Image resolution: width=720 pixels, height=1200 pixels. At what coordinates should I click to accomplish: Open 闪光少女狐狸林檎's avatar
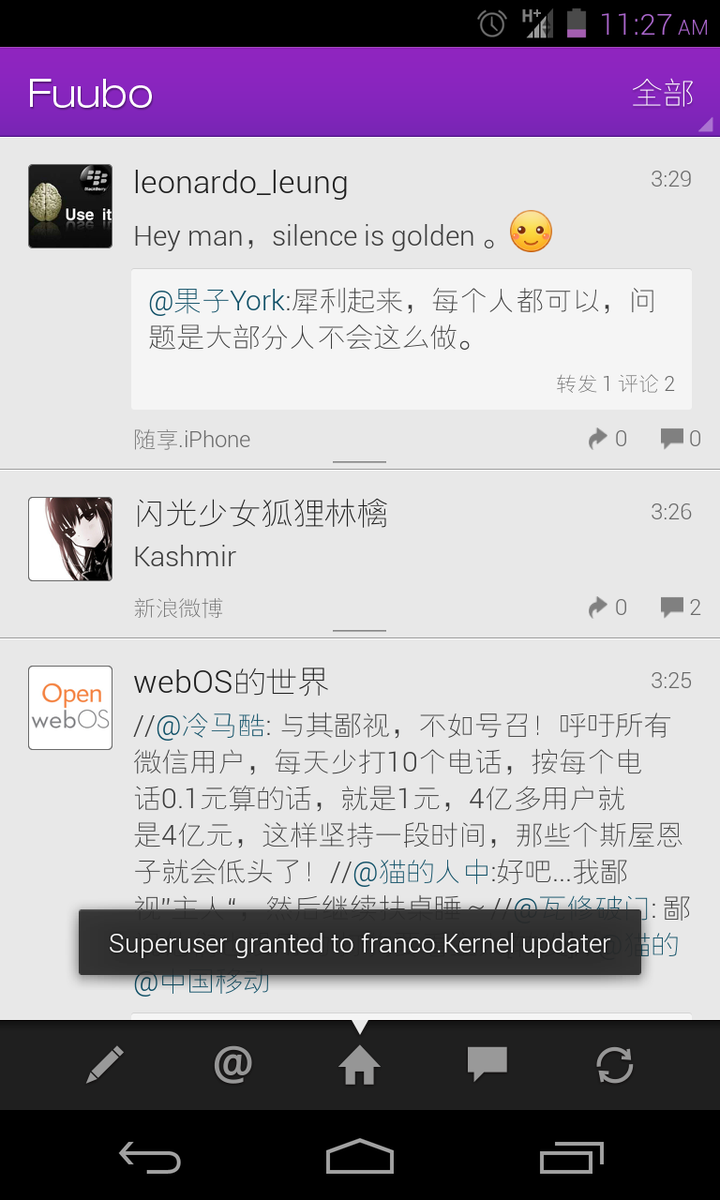point(70,539)
